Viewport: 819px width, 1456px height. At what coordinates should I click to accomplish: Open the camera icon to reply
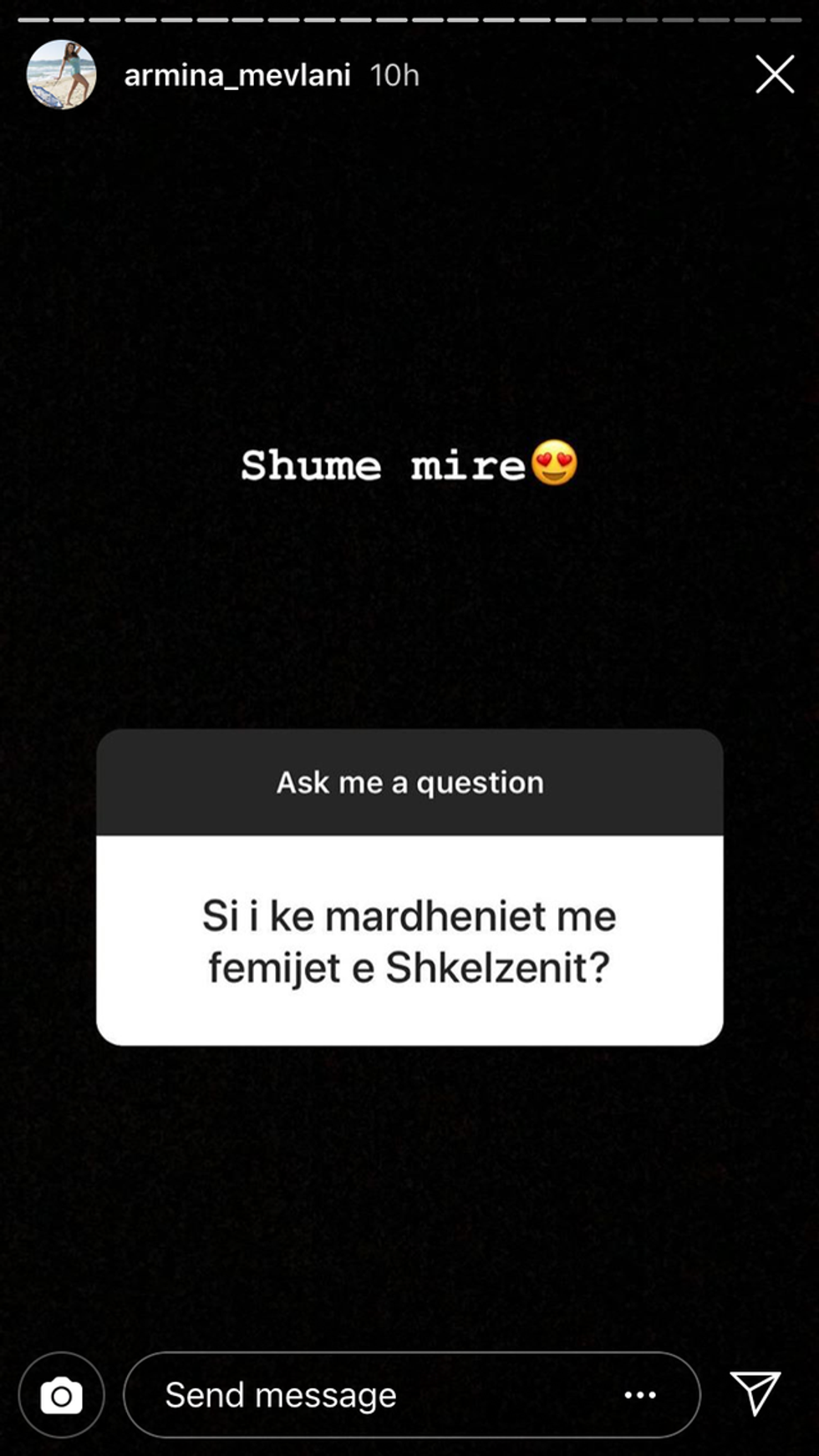pyautogui.click(x=62, y=1395)
